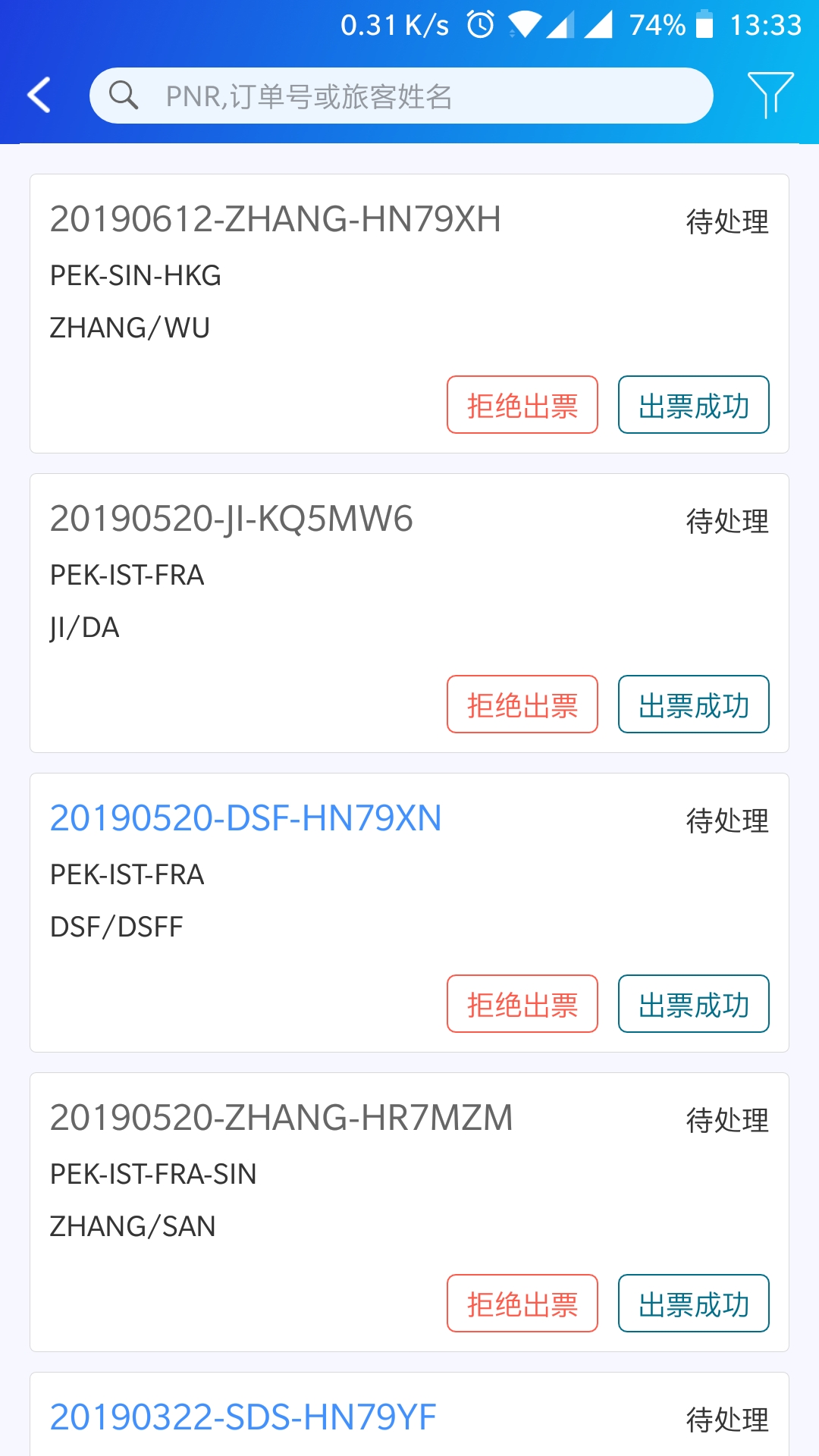
Task: Open order 20190322-SDS-HN79YF link
Action: tap(241, 1415)
